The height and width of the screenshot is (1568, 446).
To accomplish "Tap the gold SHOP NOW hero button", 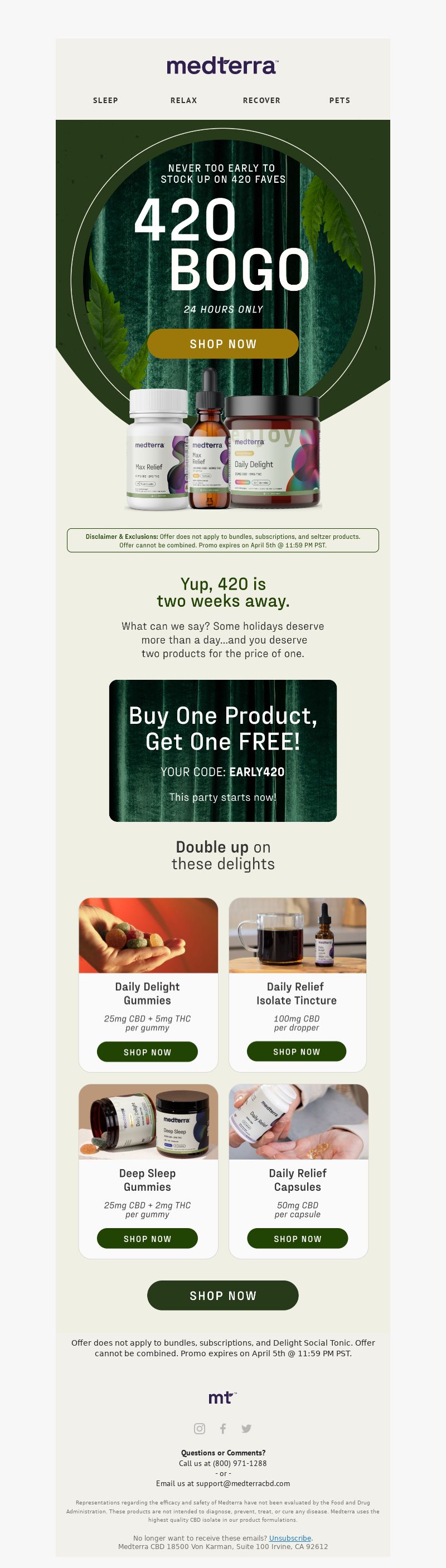I will coord(223,344).
